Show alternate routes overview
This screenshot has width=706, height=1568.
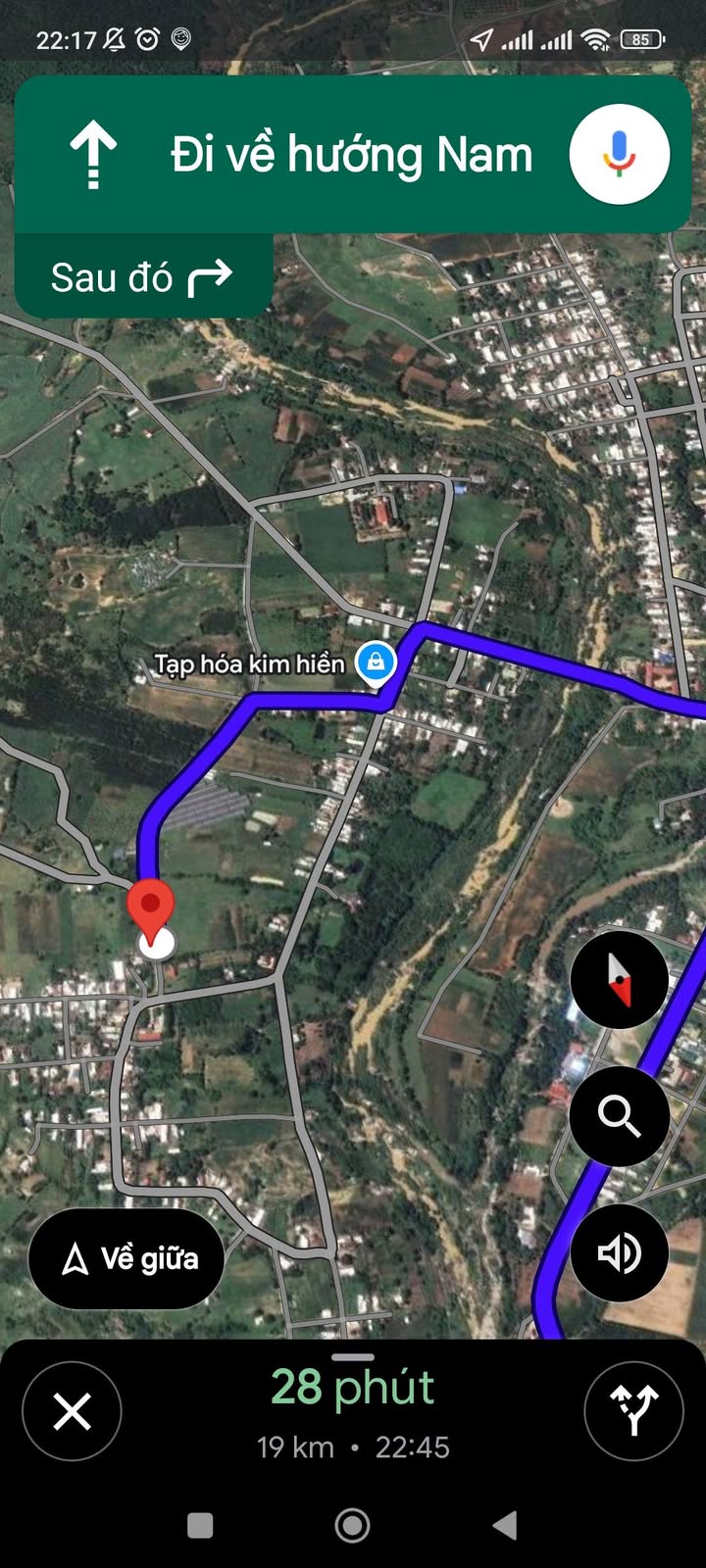click(x=633, y=1412)
